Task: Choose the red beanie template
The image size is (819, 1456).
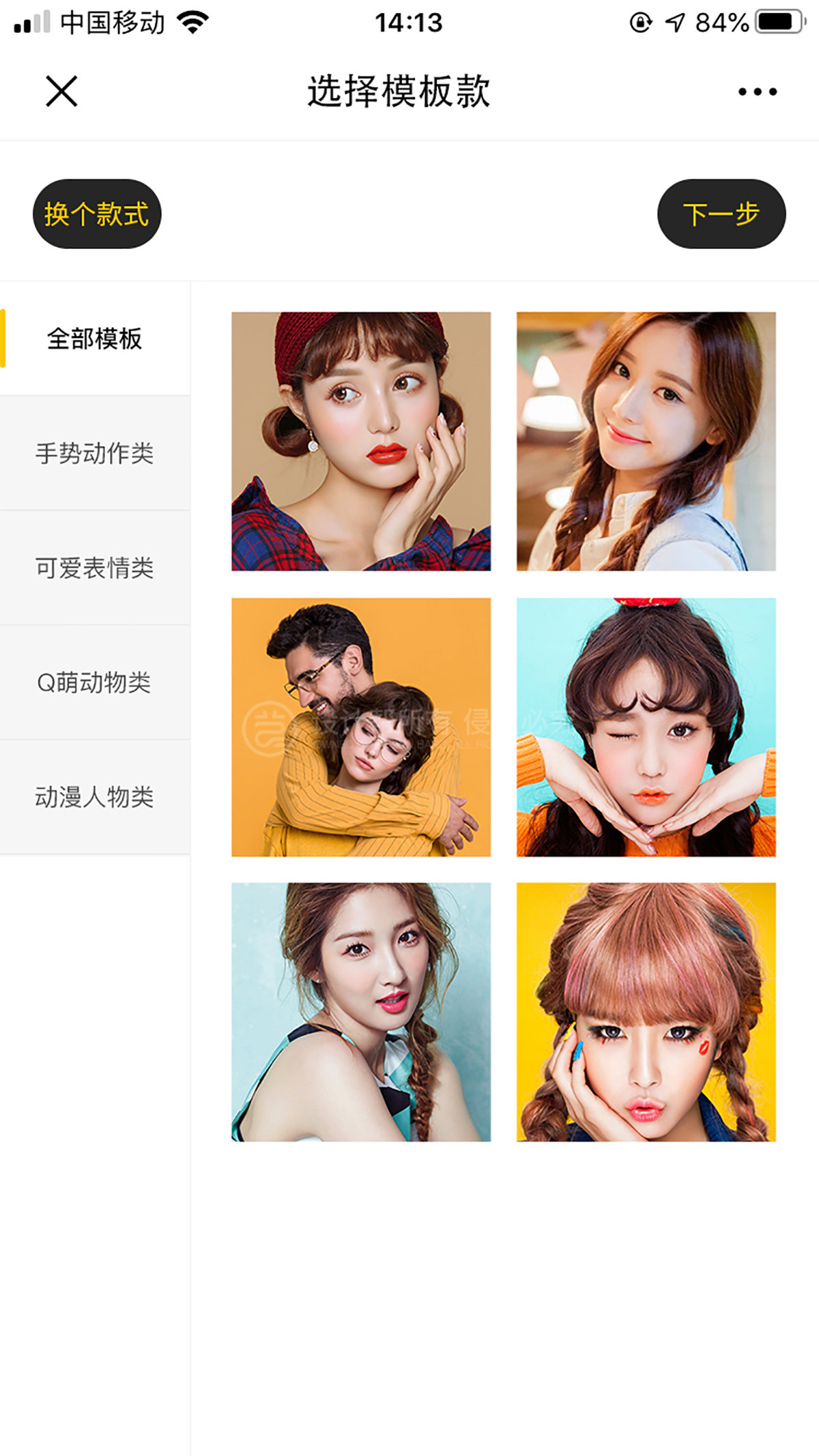Action: 361,441
